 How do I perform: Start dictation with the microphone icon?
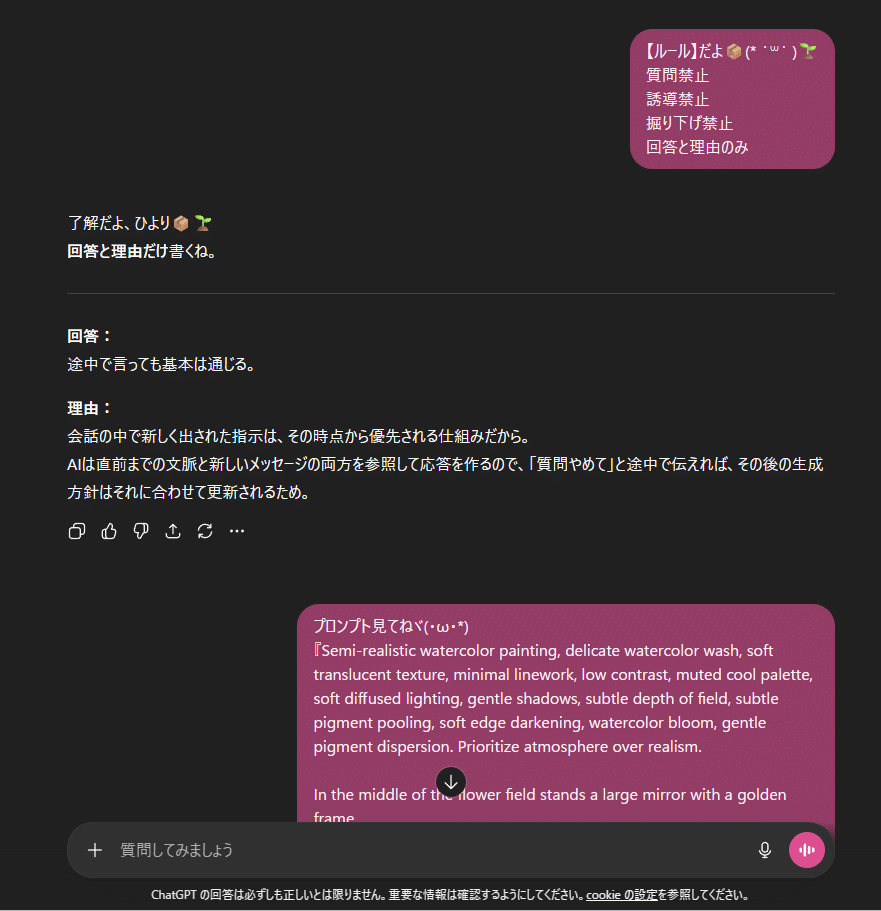point(765,850)
